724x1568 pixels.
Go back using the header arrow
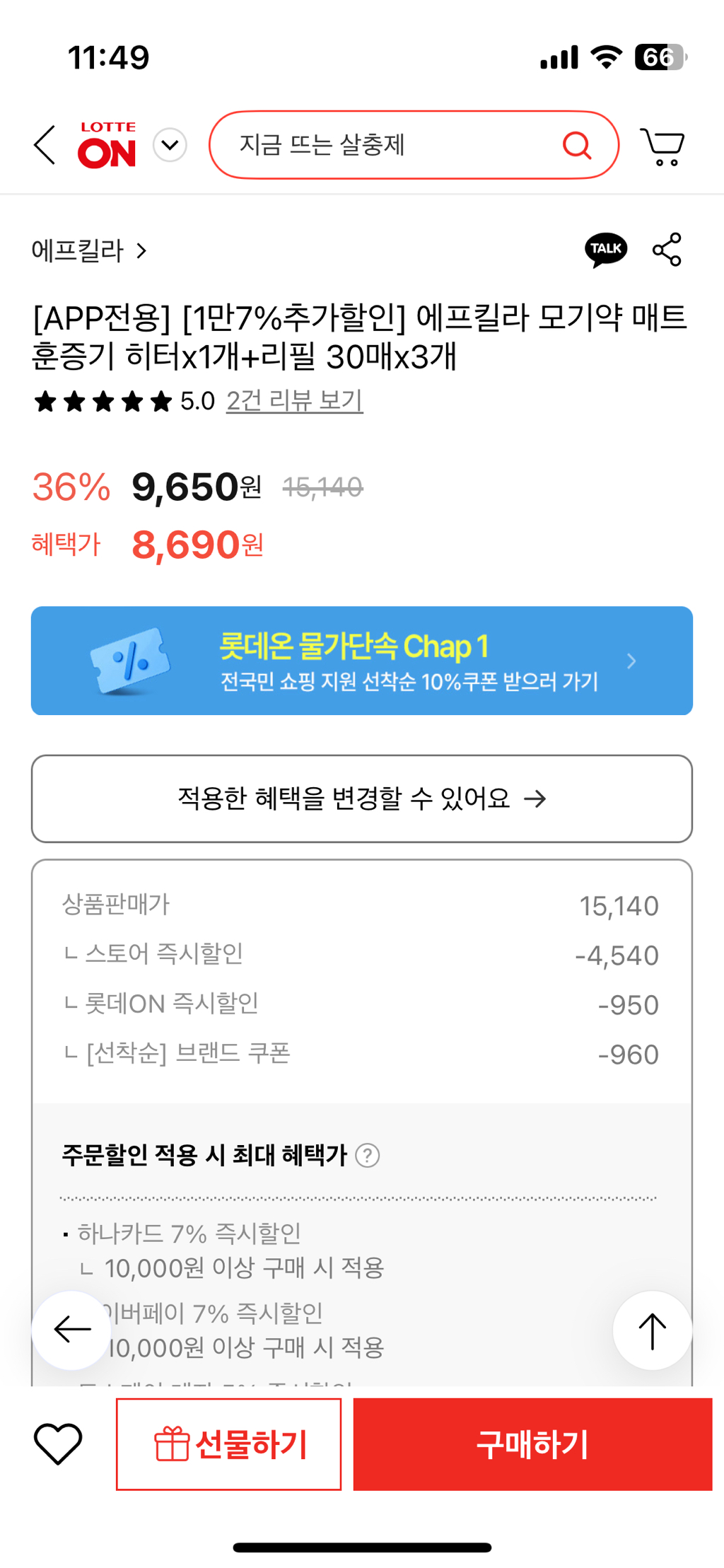45,145
